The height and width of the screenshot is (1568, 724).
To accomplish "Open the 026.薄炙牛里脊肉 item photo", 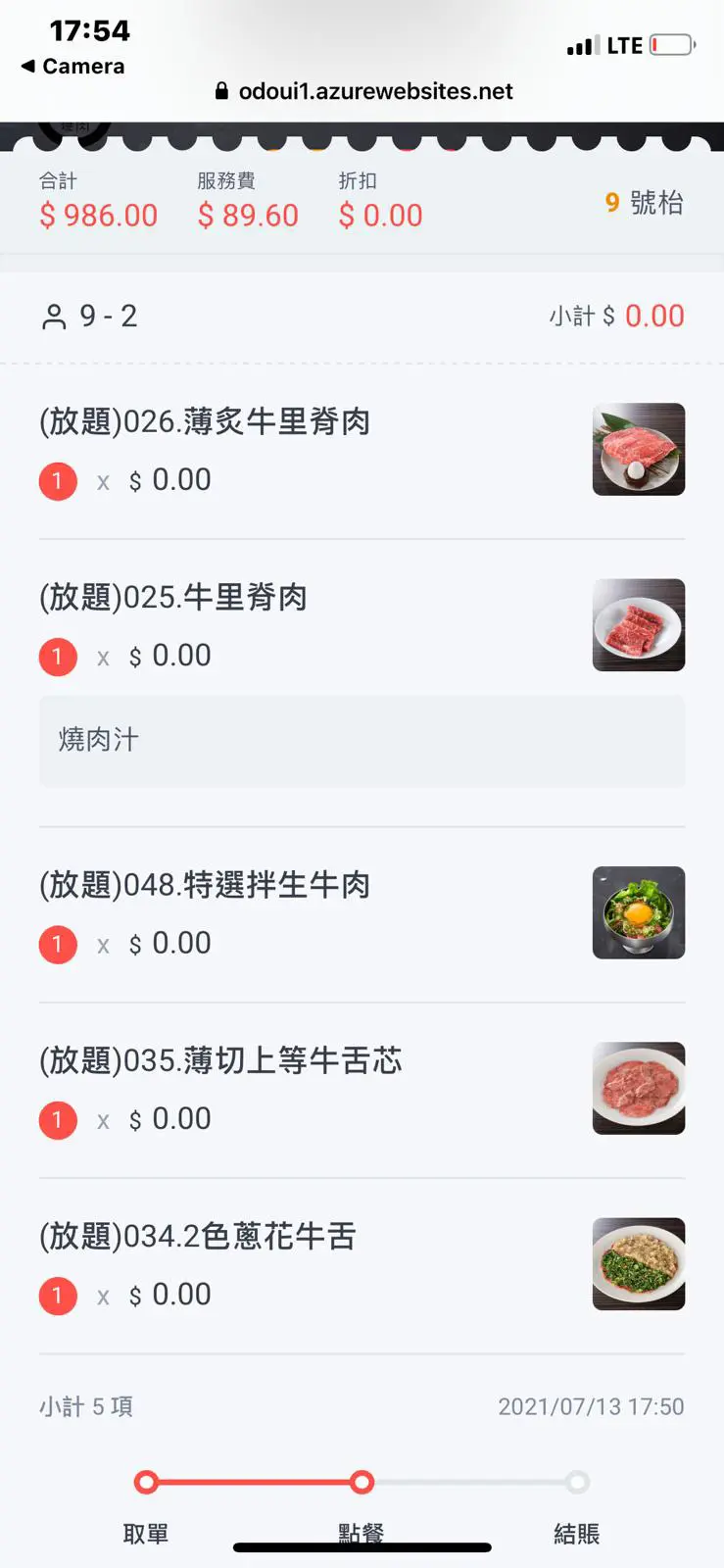I will pyautogui.click(x=639, y=449).
